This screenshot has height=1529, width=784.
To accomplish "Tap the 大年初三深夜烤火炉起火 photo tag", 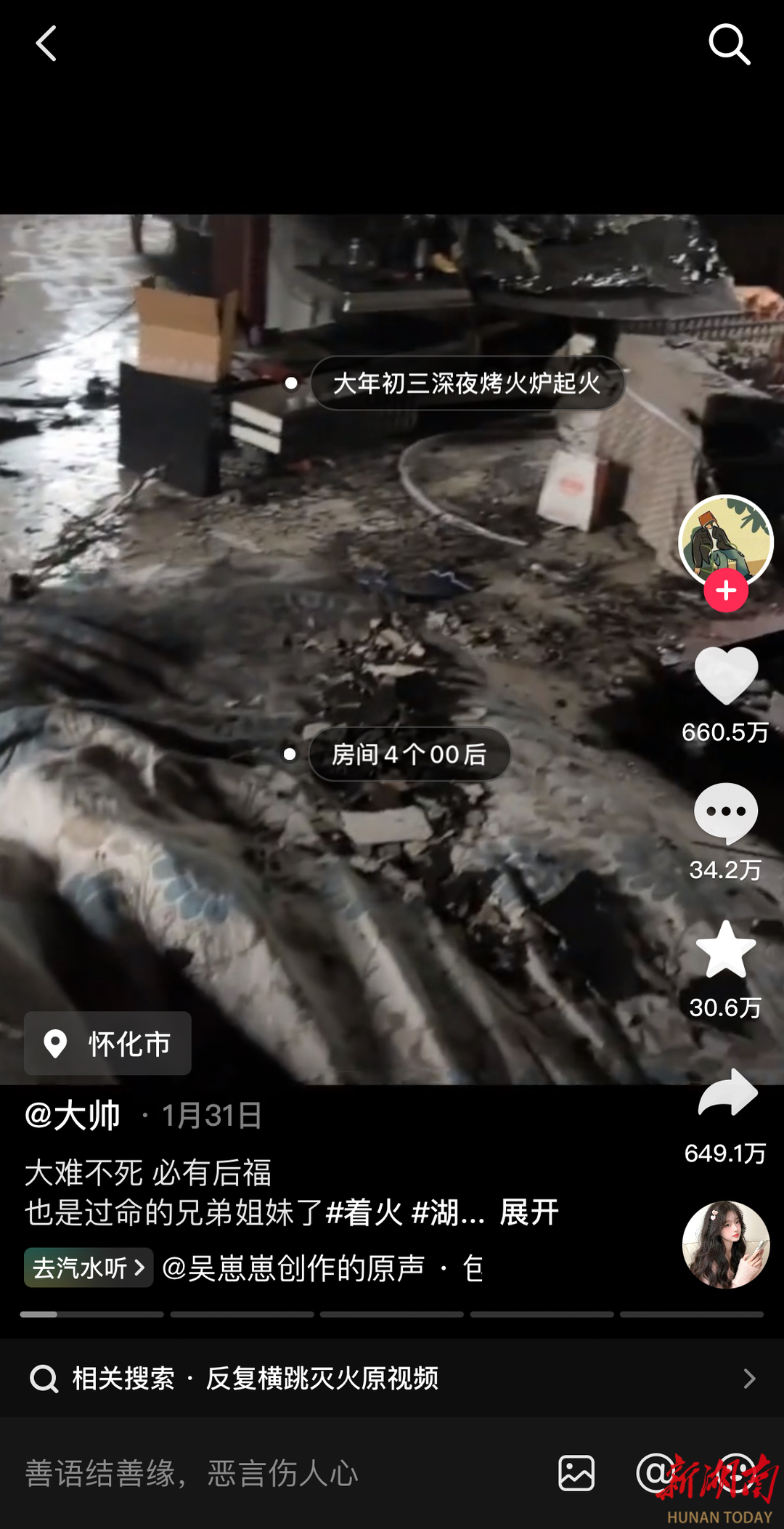I will click(x=467, y=383).
